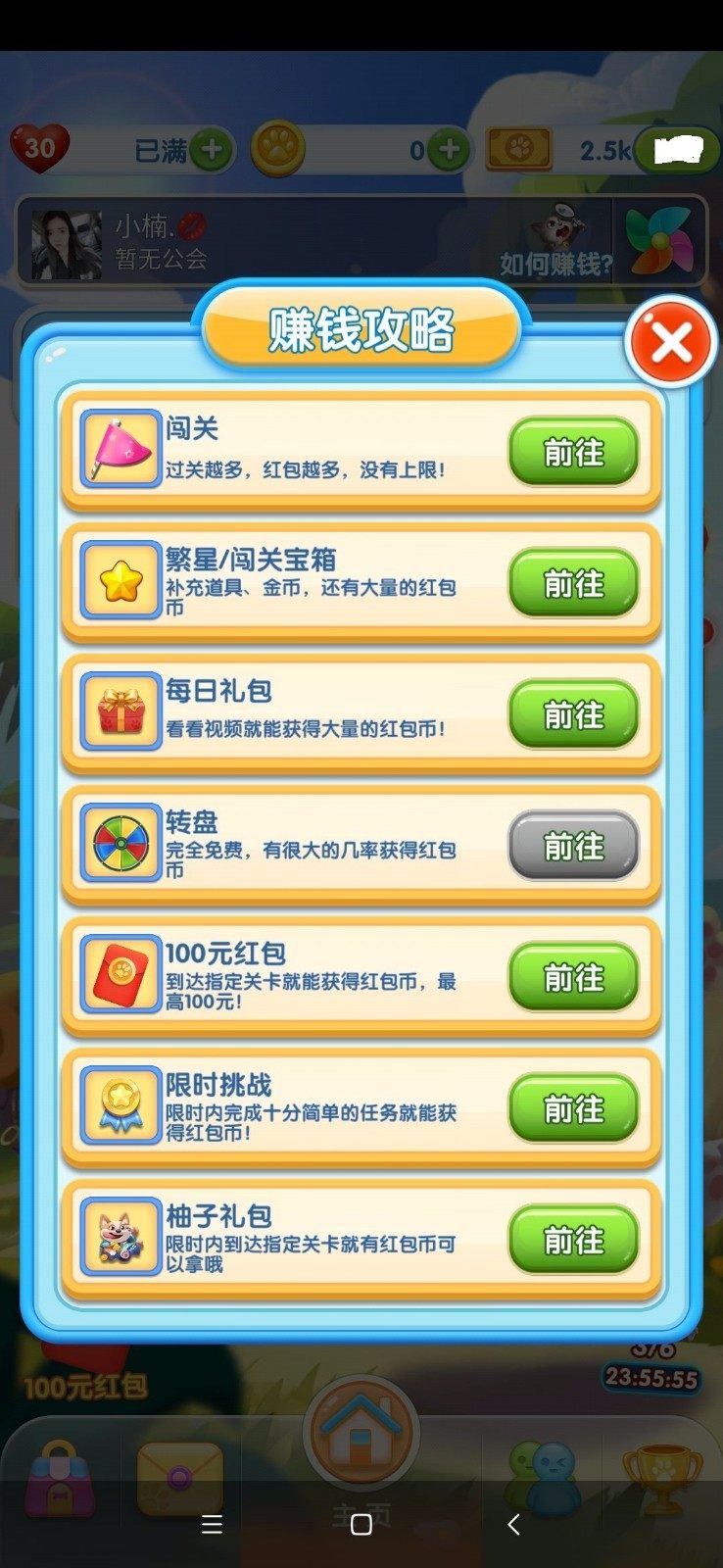Tap 前往 for 闯关
The image size is (723, 1568).
tap(573, 453)
